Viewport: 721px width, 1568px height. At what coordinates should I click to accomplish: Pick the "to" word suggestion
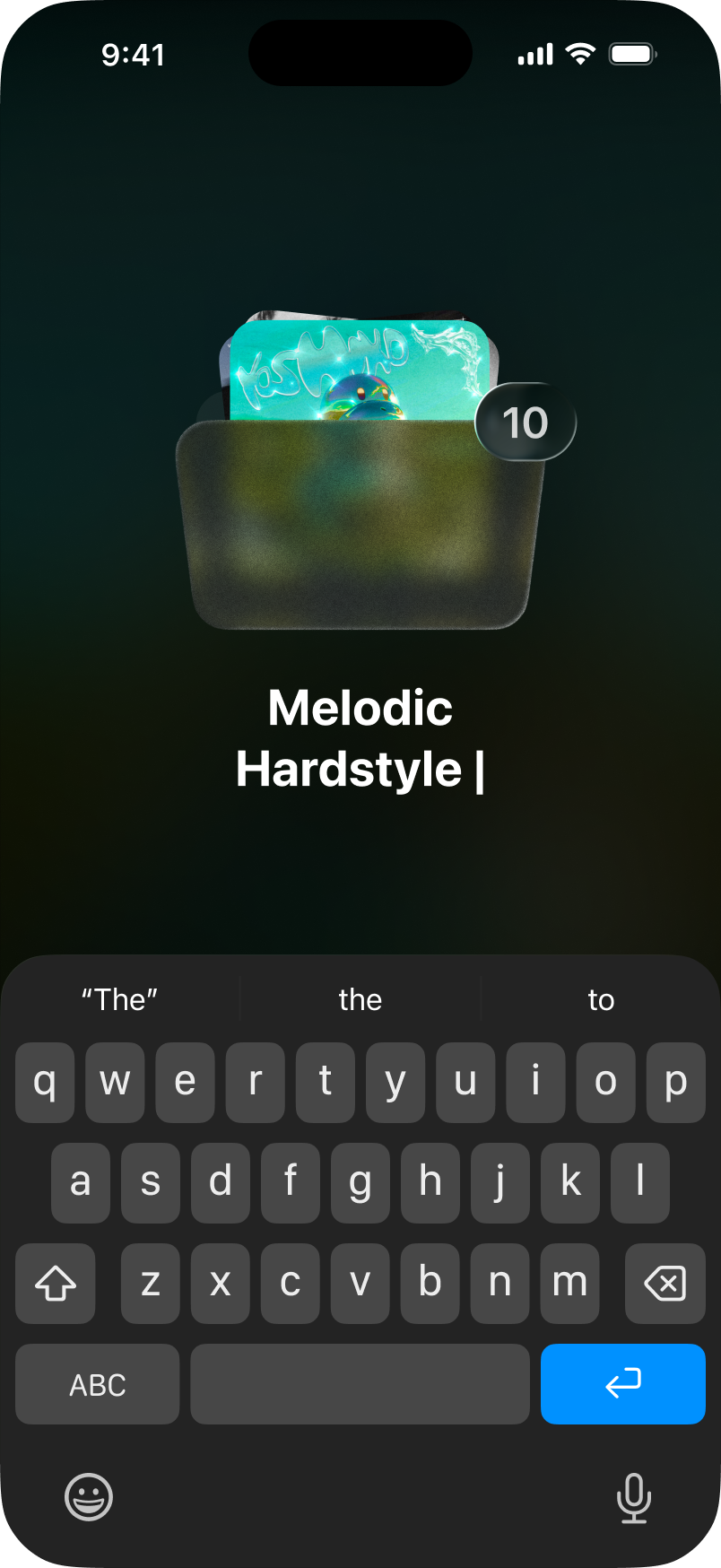click(601, 999)
